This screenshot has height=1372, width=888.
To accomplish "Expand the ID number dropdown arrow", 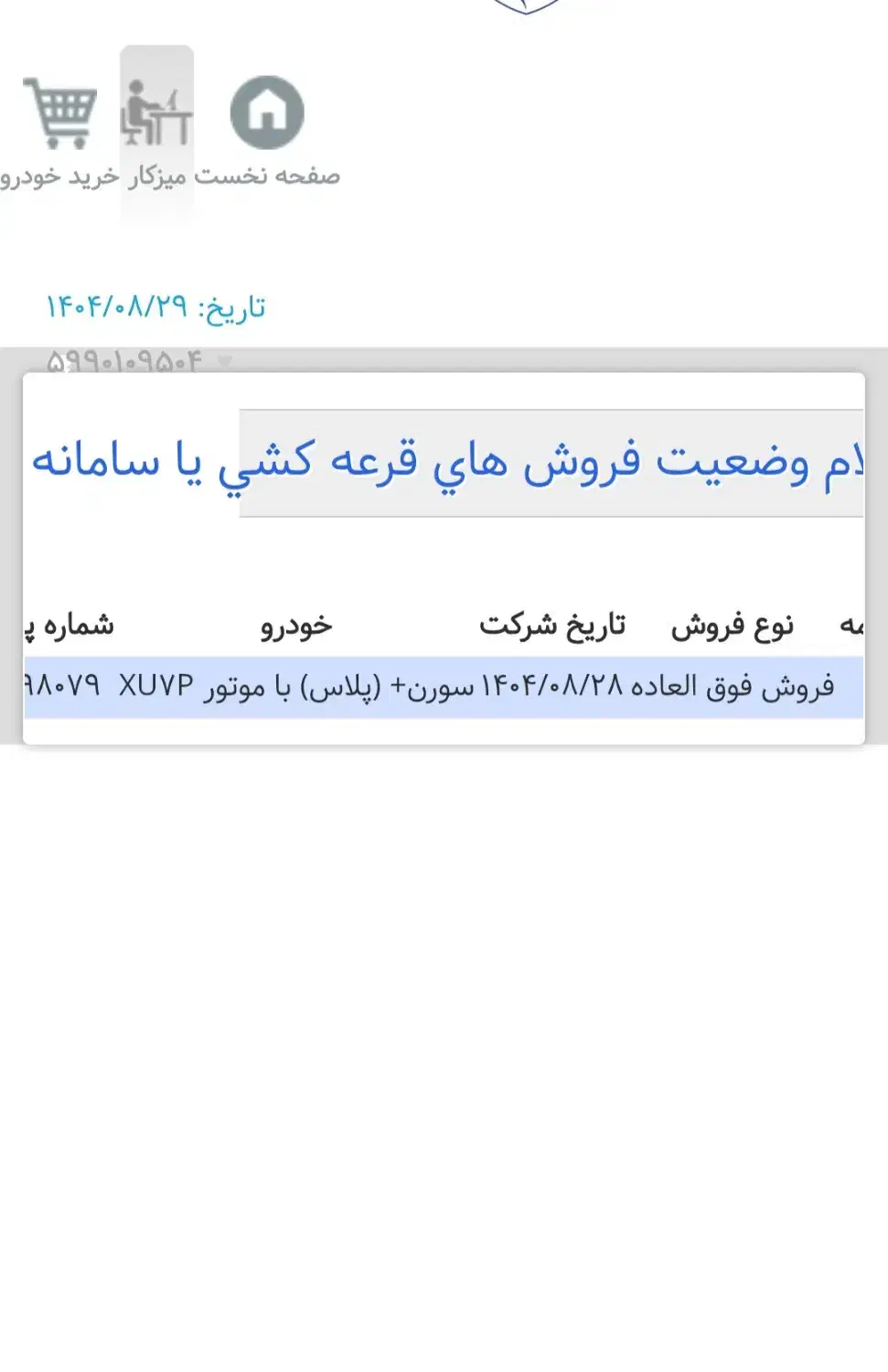I will pyautogui.click(x=224, y=361).
